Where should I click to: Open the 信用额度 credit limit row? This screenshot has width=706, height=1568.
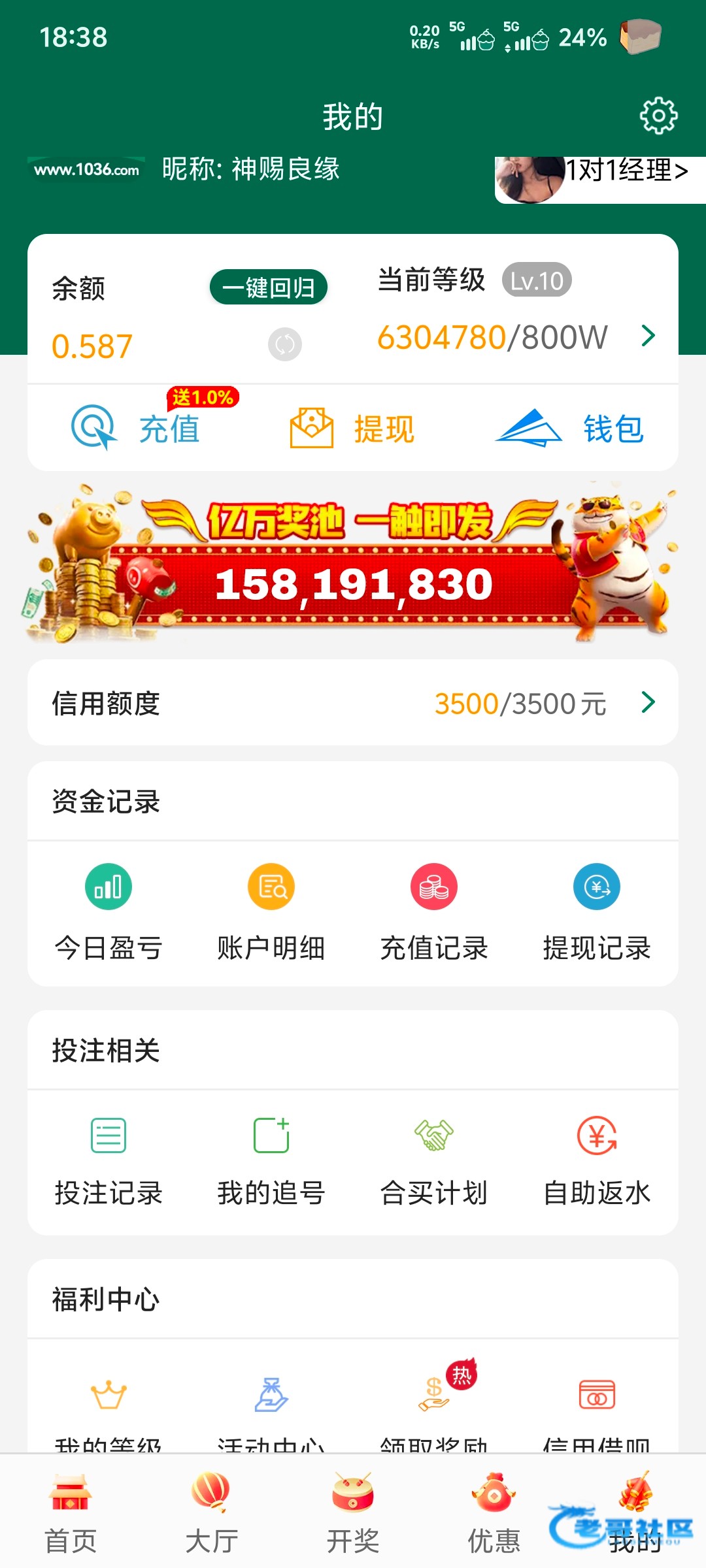tap(353, 703)
